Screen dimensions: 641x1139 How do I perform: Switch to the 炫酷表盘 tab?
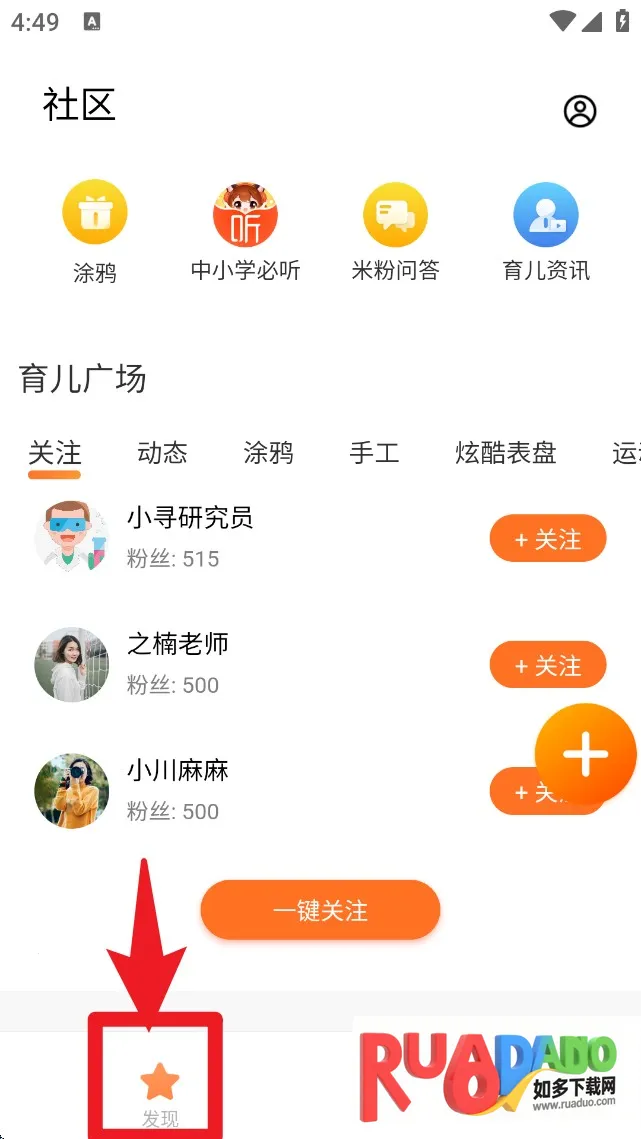pos(505,453)
